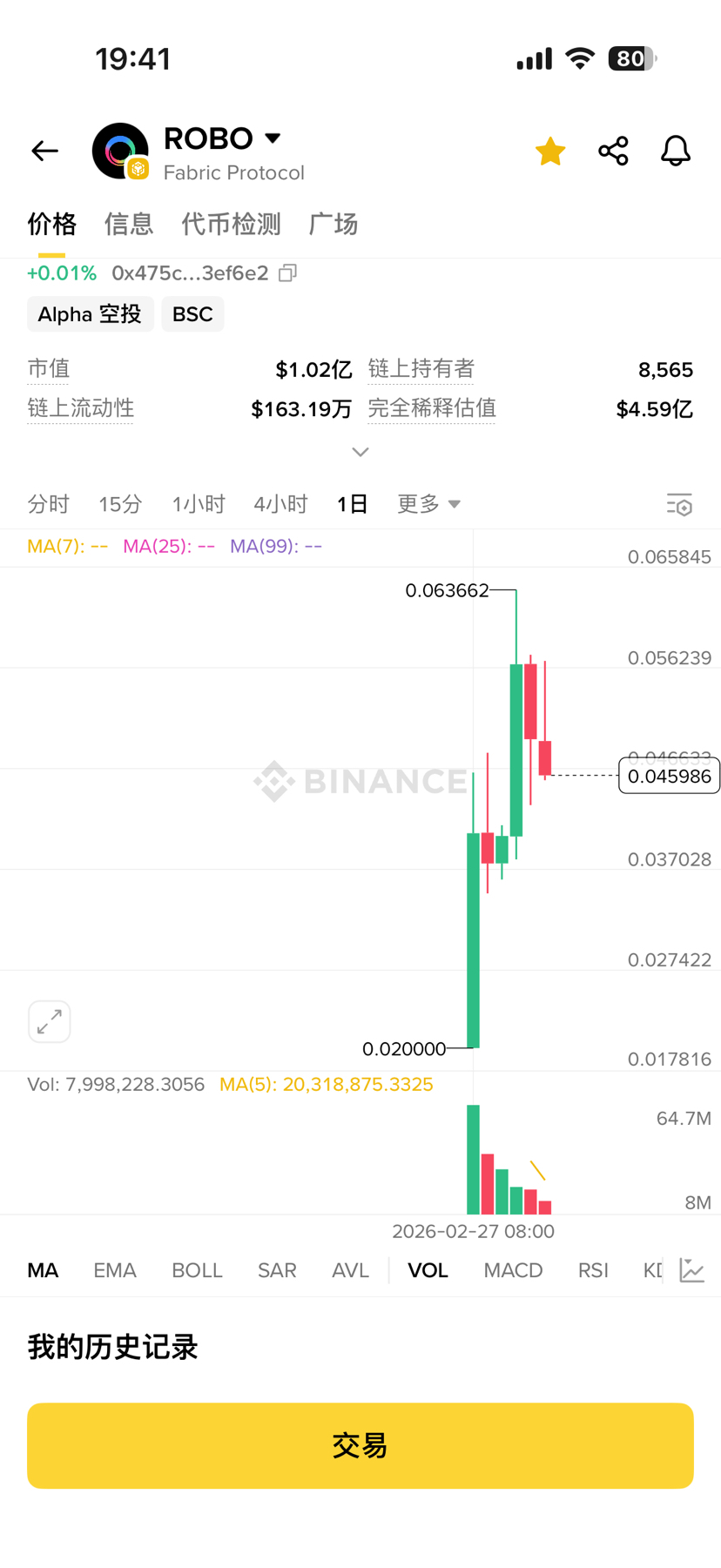Open the 代币检测 tab

point(231,225)
